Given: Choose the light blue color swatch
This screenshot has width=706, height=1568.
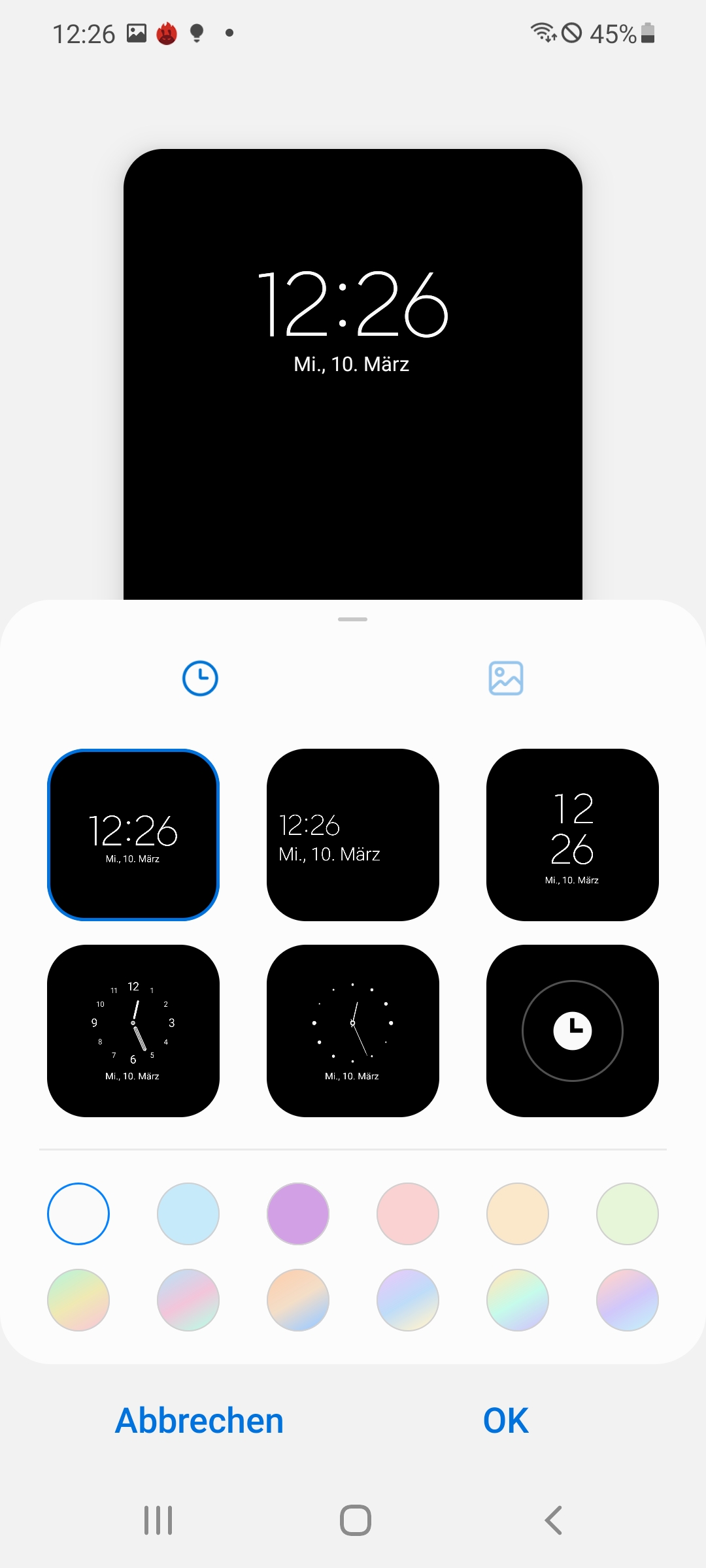Looking at the screenshot, I should pos(188,1214).
